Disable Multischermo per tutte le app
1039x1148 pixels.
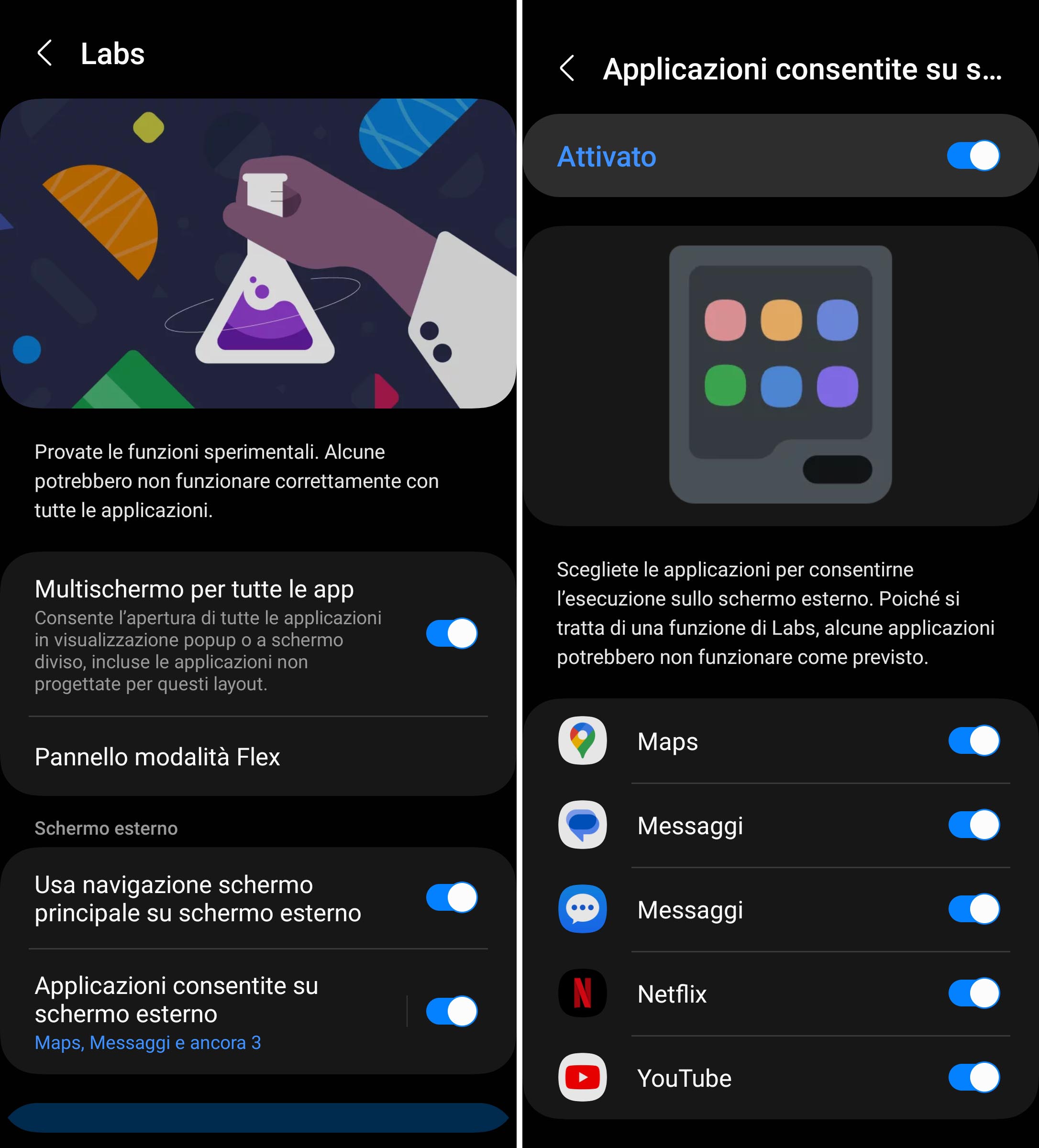pos(451,633)
